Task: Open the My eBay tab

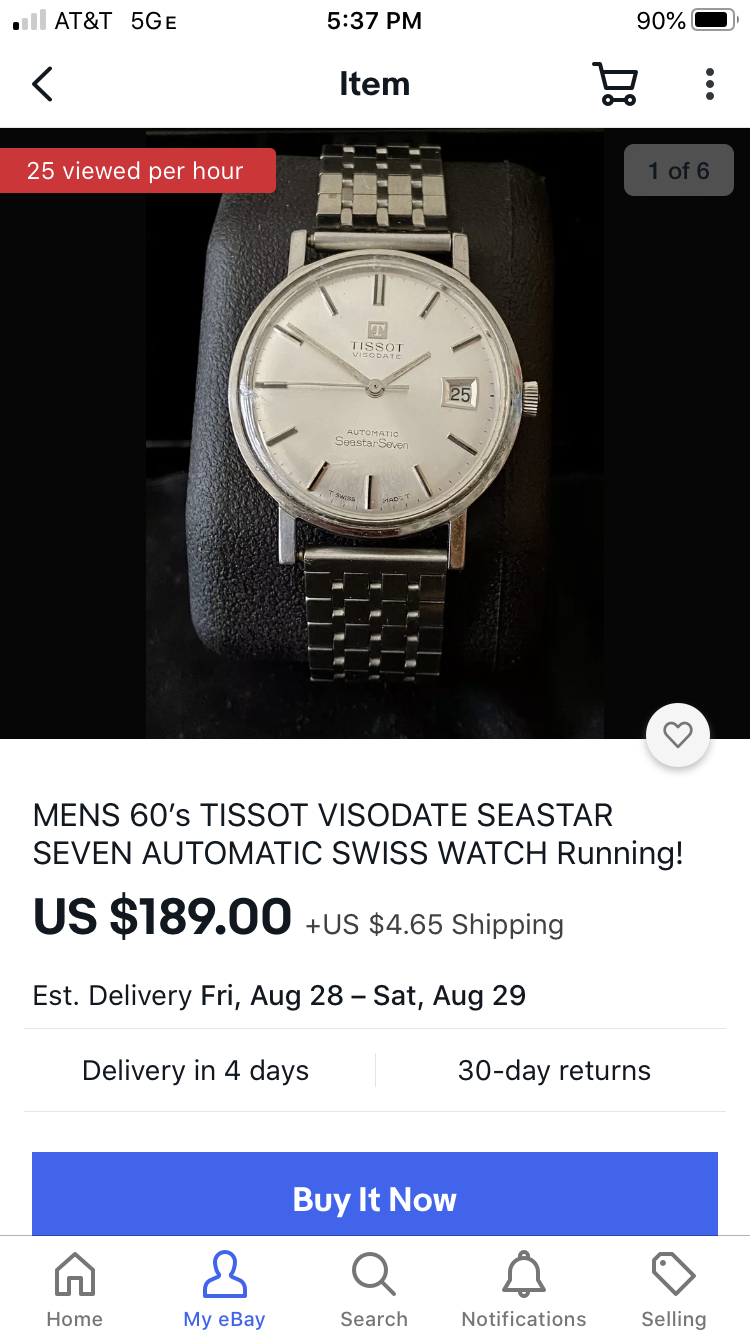Action: click(x=224, y=1290)
